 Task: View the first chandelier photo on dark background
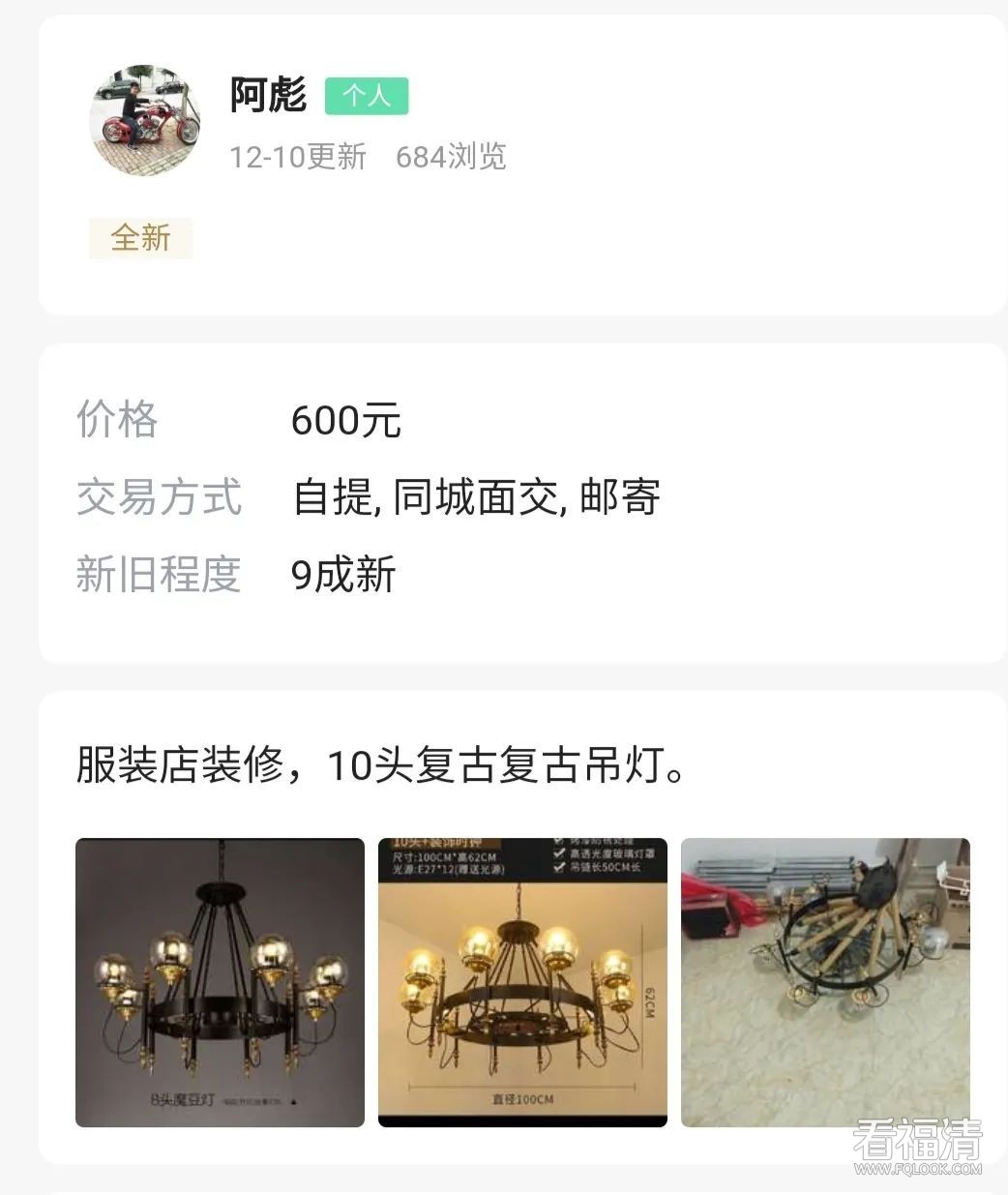[x=220, y=982]
